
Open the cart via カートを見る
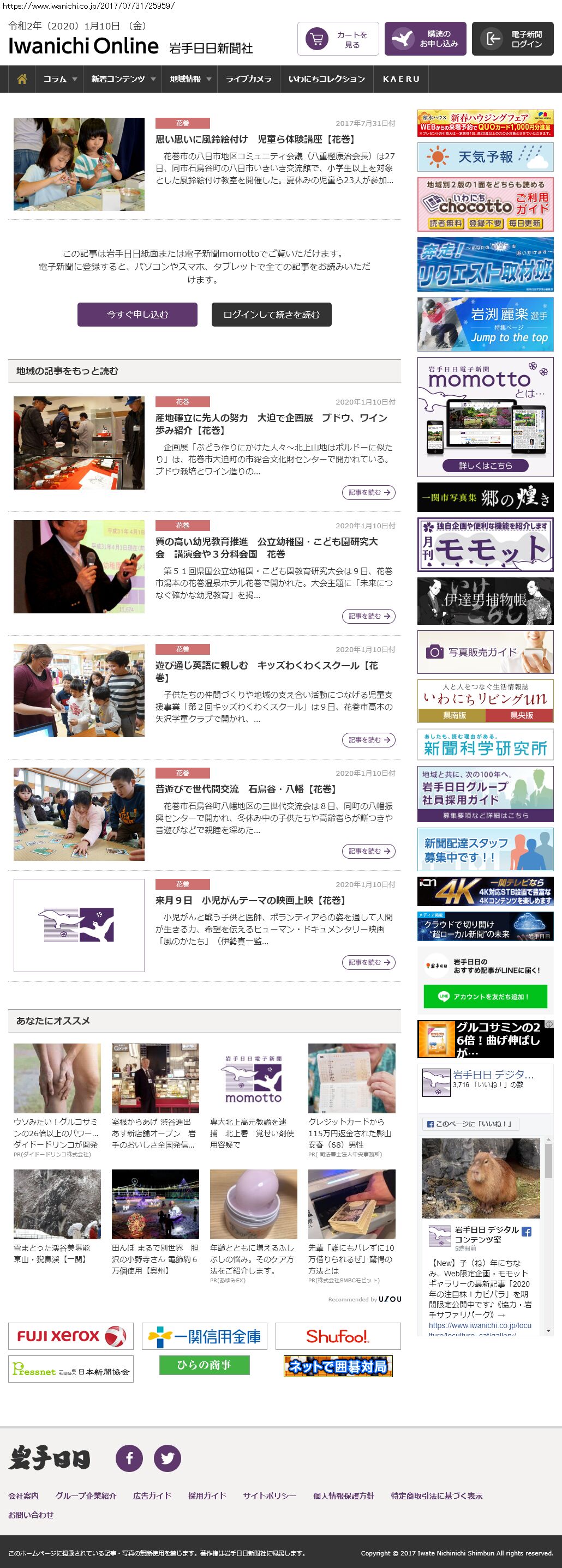[x=338, y=39]
